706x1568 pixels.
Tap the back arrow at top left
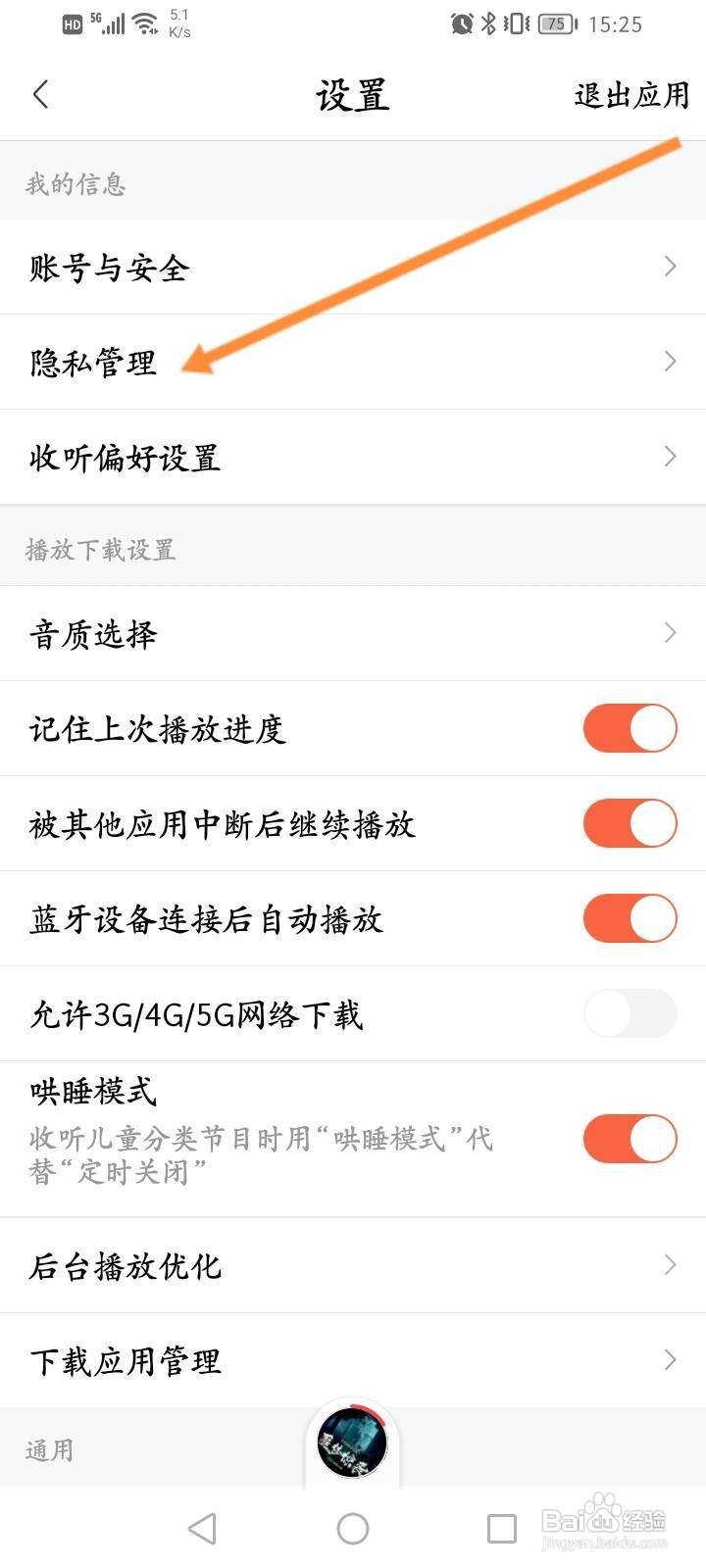(41, 94)
